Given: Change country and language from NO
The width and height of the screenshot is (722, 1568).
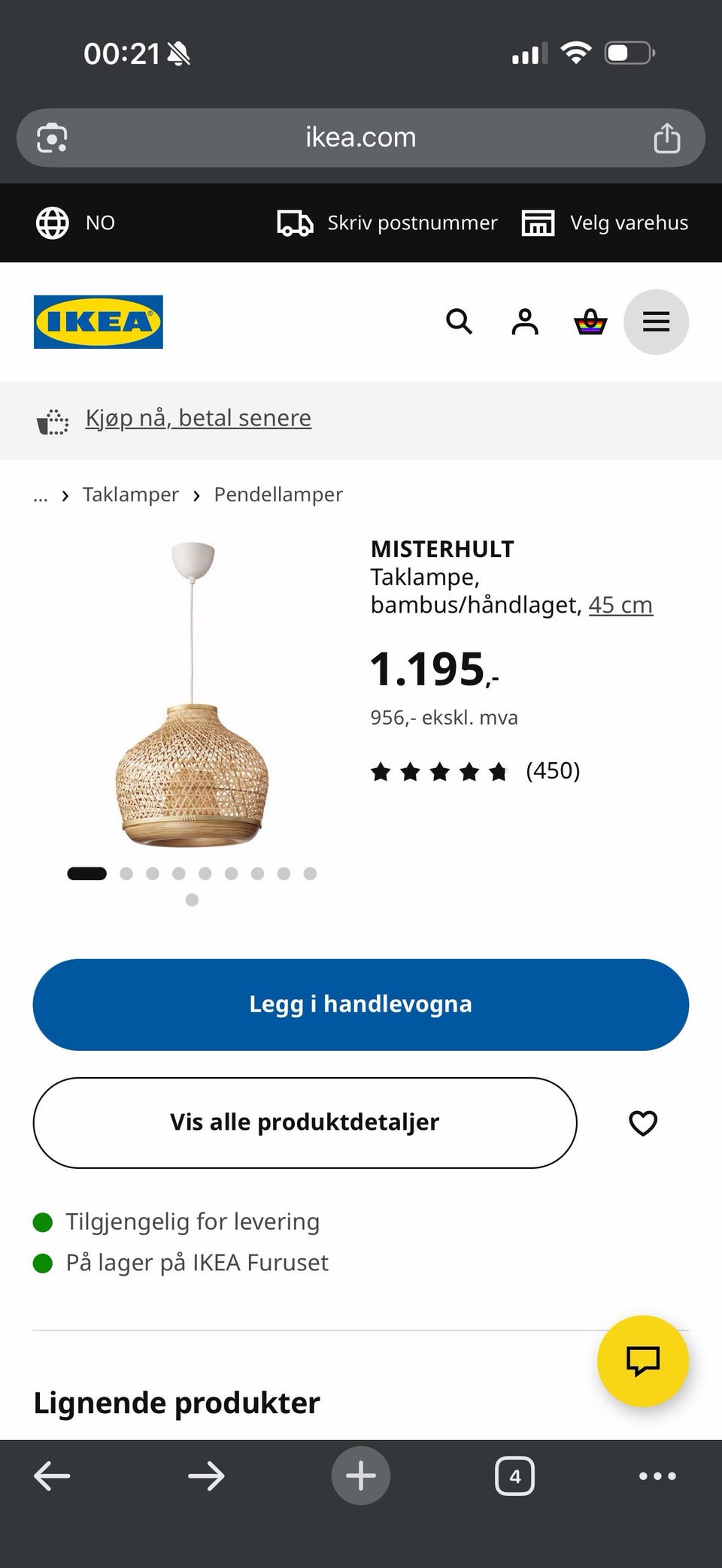Looking at the screenshot, I should pos(75,223).
